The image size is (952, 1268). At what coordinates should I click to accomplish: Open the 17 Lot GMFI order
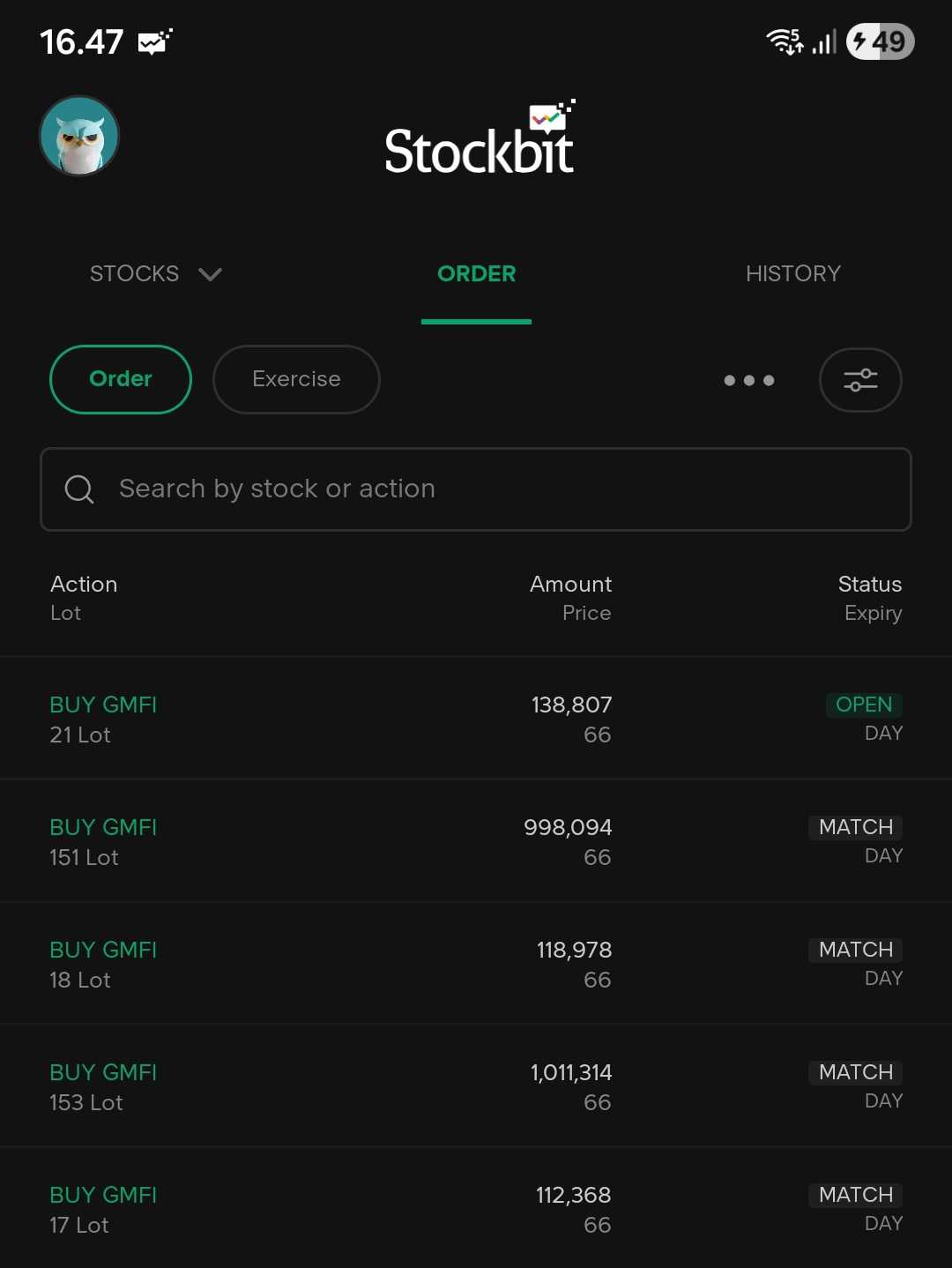(476, 1209)
